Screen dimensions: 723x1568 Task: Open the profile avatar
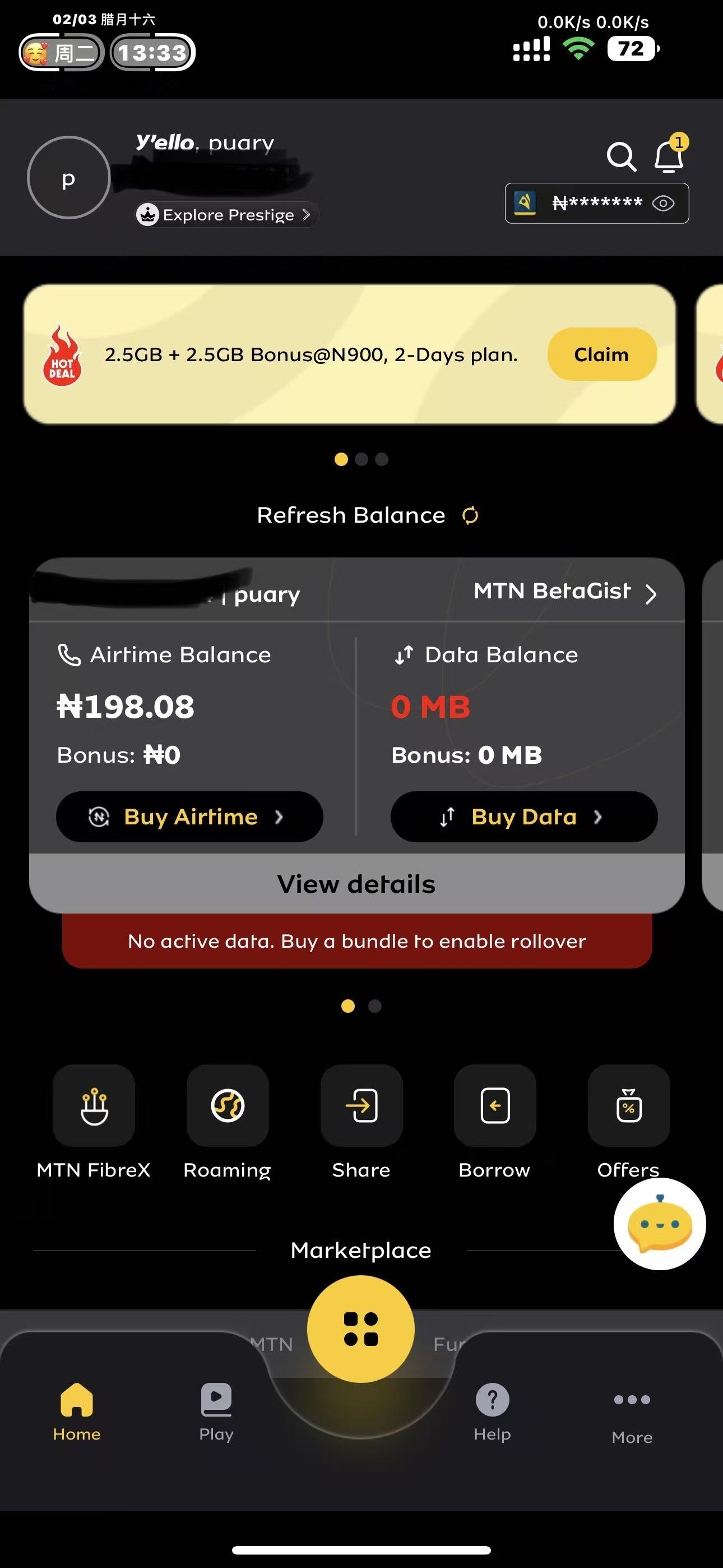[69, 178]
